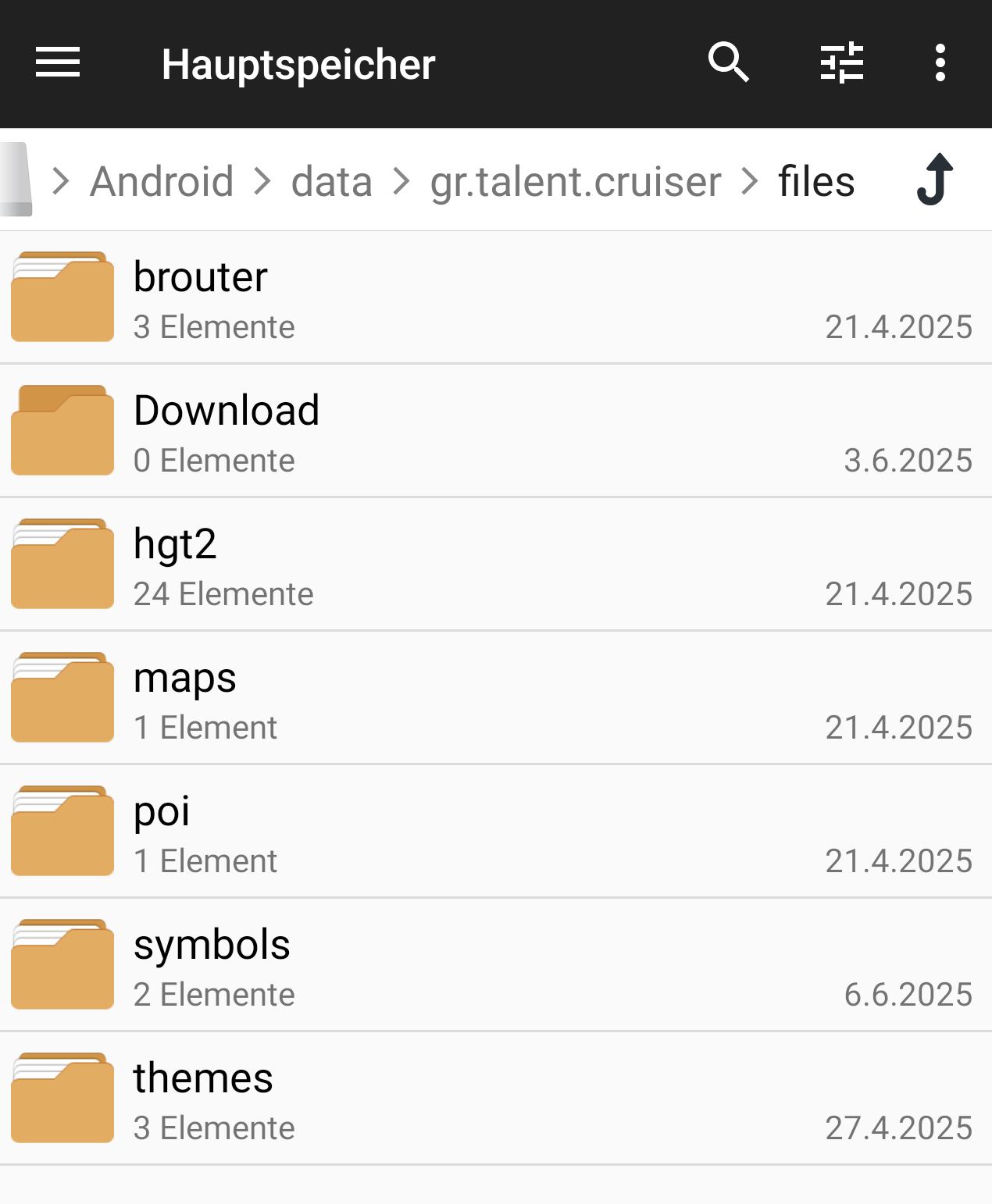This screenshot has height=1204, width=992.
Task: Jump to the data breadcrumb
Action: (x=331, y=182)
